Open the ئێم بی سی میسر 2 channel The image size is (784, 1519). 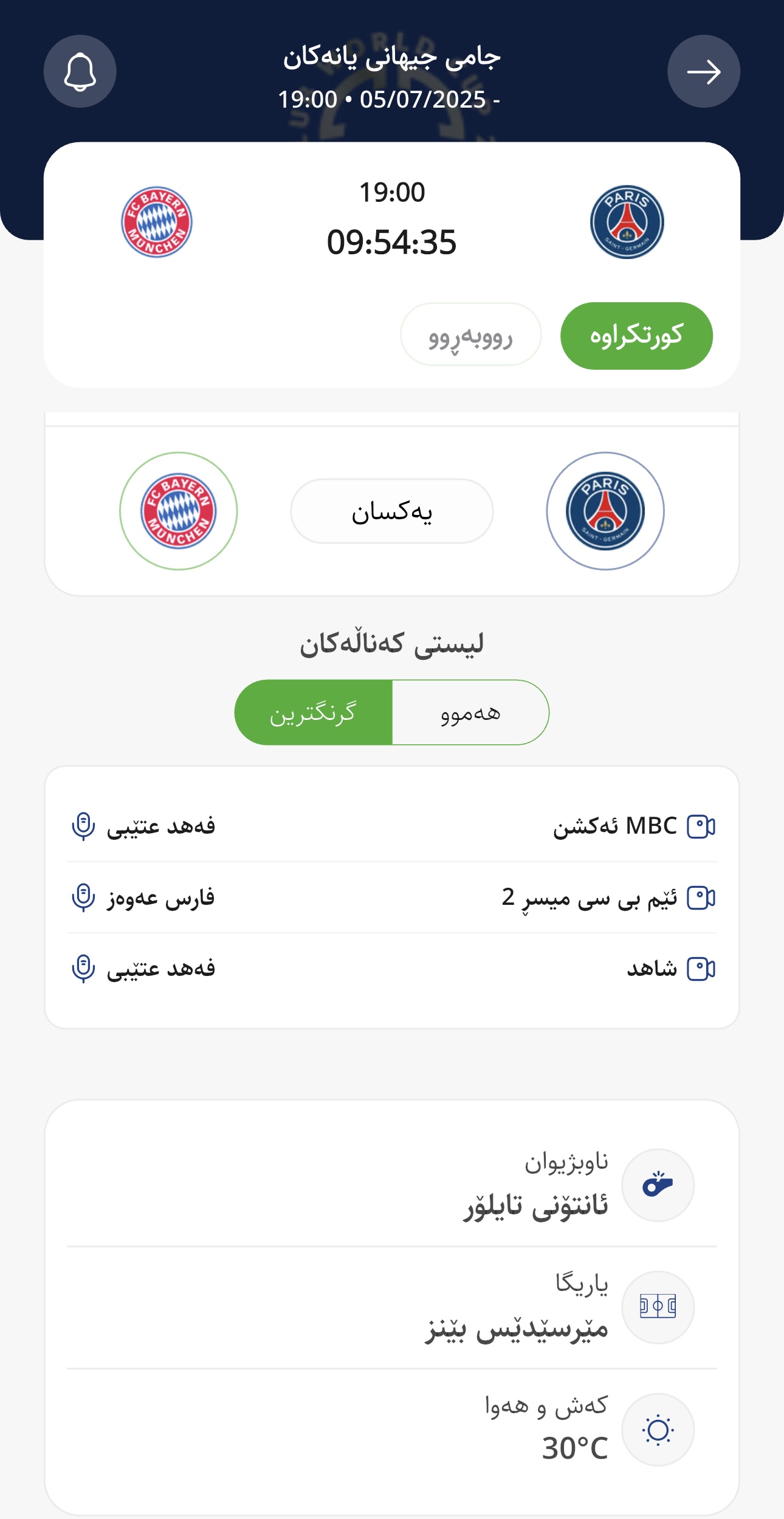392,898
